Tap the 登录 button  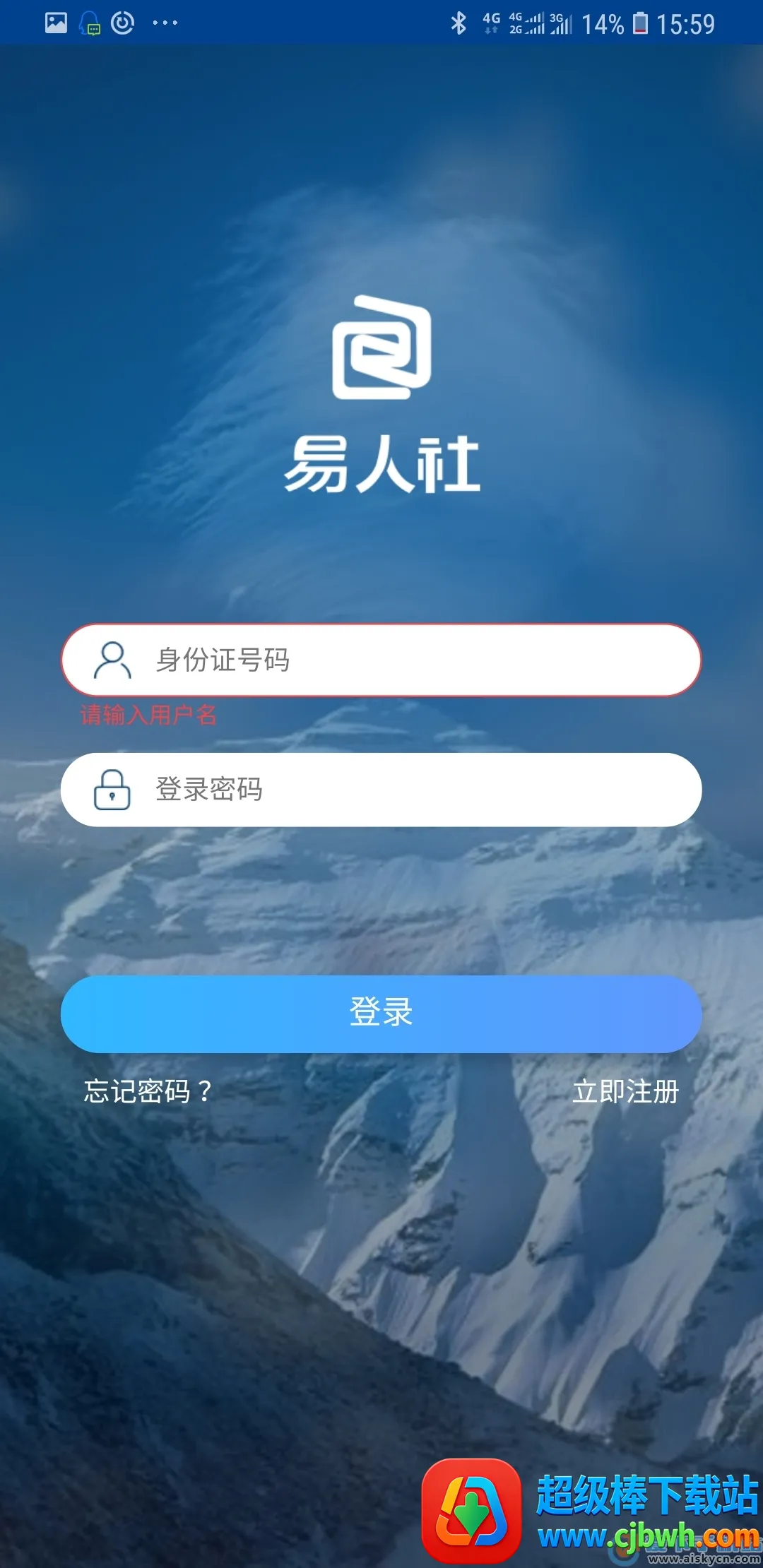coord(381,1013)
